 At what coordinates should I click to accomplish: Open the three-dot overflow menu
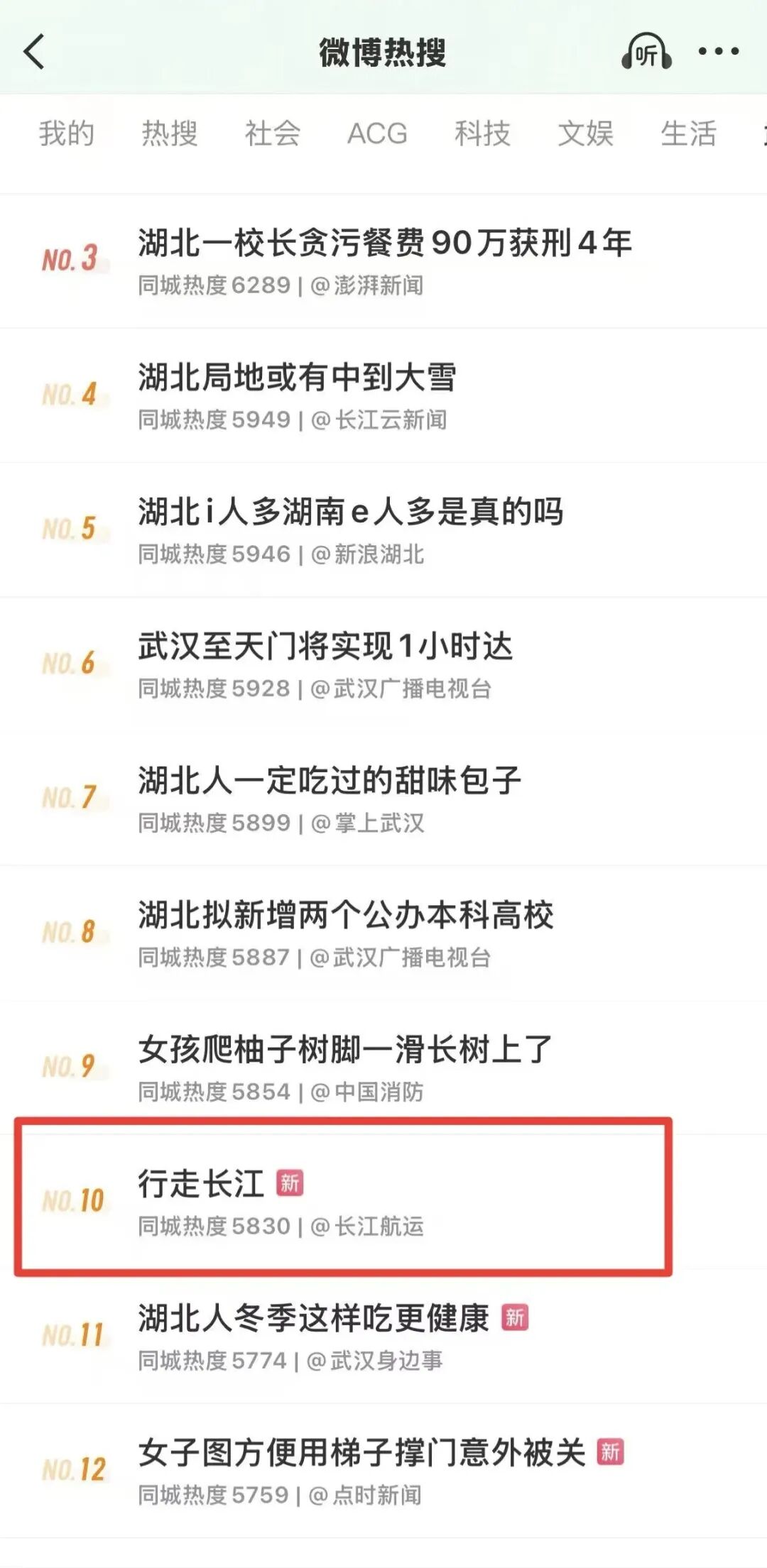718,51
